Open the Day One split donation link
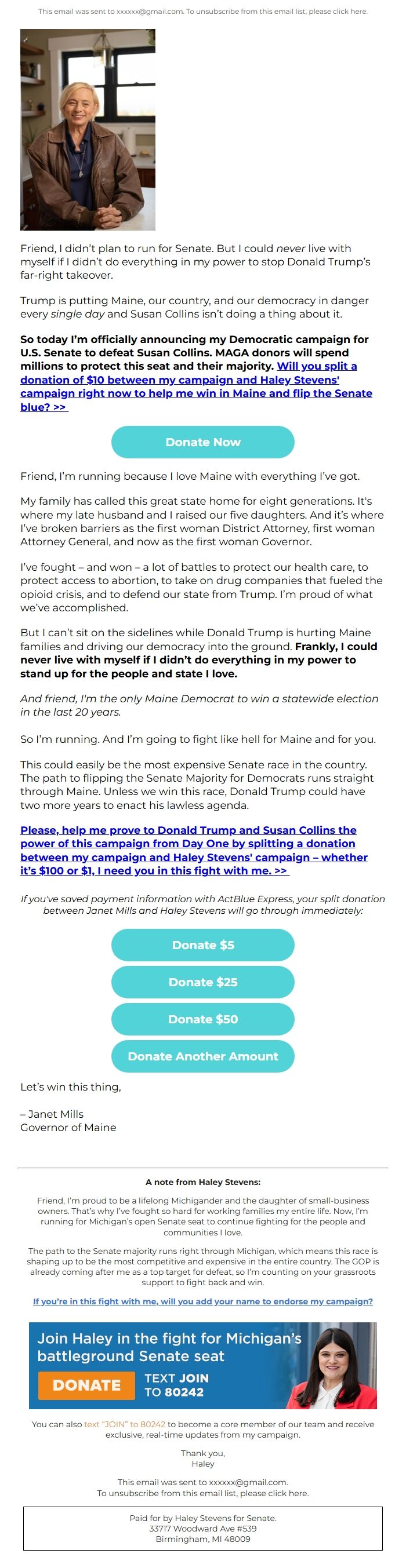The height and width of the screenshot is (1568, 406). (x=193, y=851)
